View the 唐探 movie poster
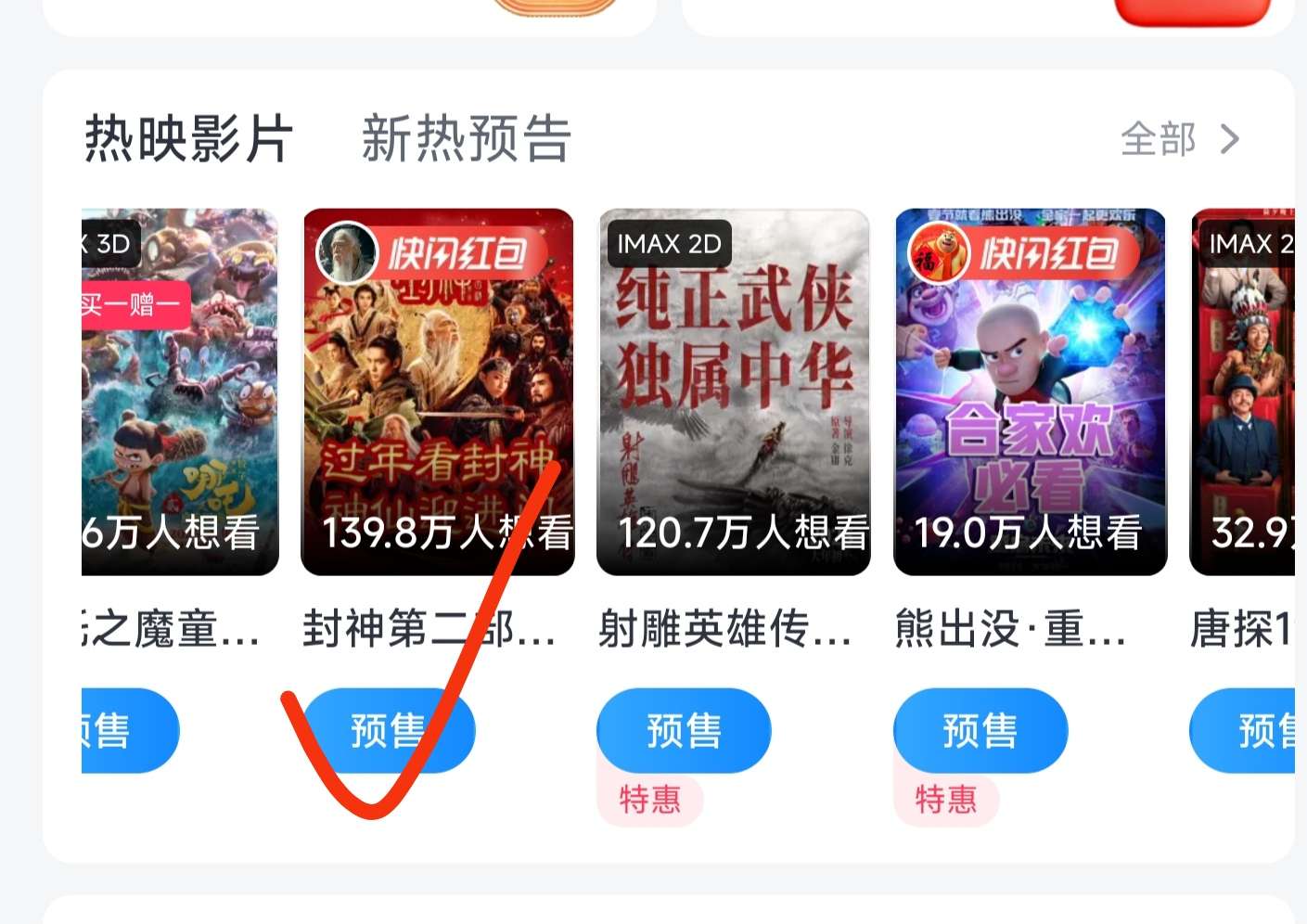Screen dimensions: 1307x924 coord(1242,391)
